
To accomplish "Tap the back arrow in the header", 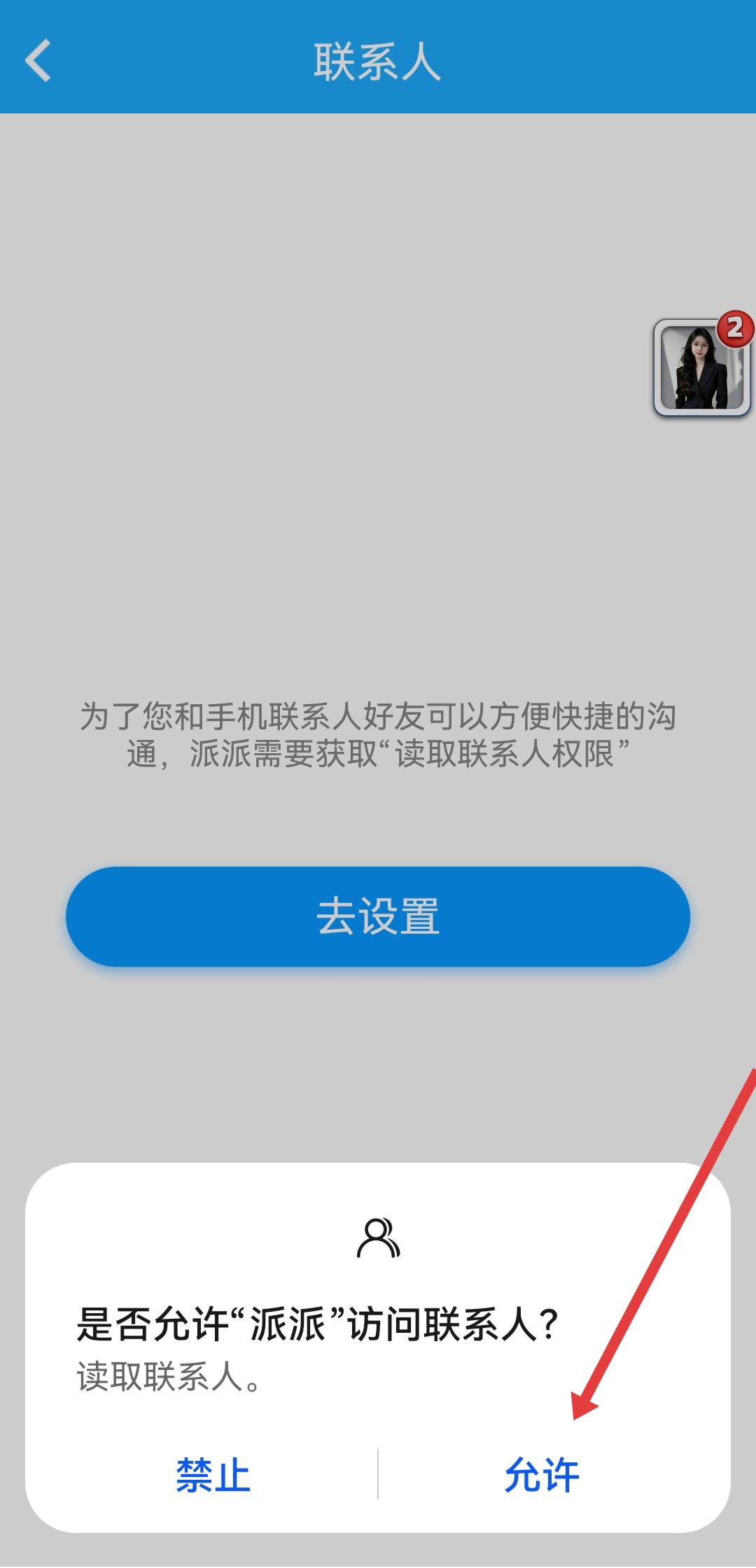I will coord(38,61).
